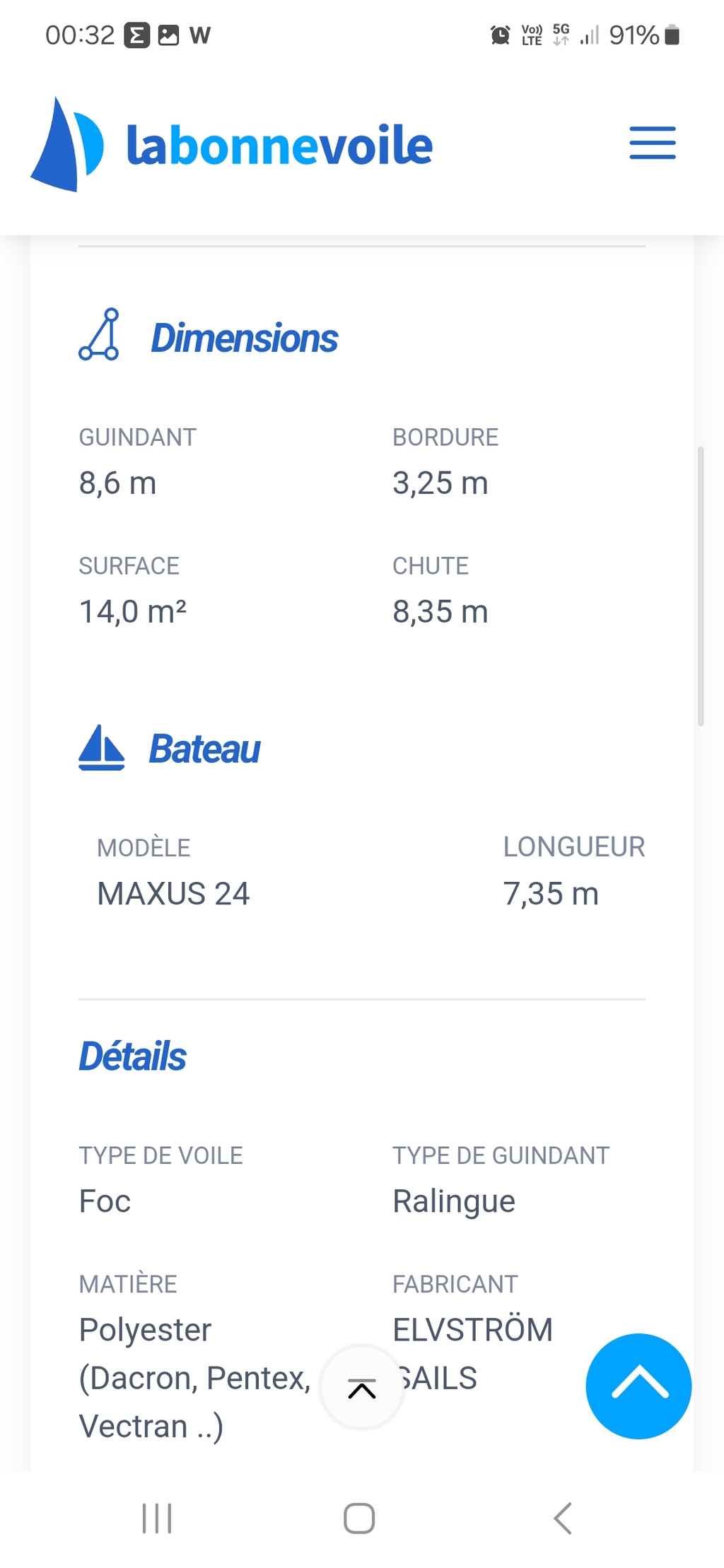The width and height of the screenshot is (724, 1568).
Task: Open the hamburger menu
Action: 652,143
